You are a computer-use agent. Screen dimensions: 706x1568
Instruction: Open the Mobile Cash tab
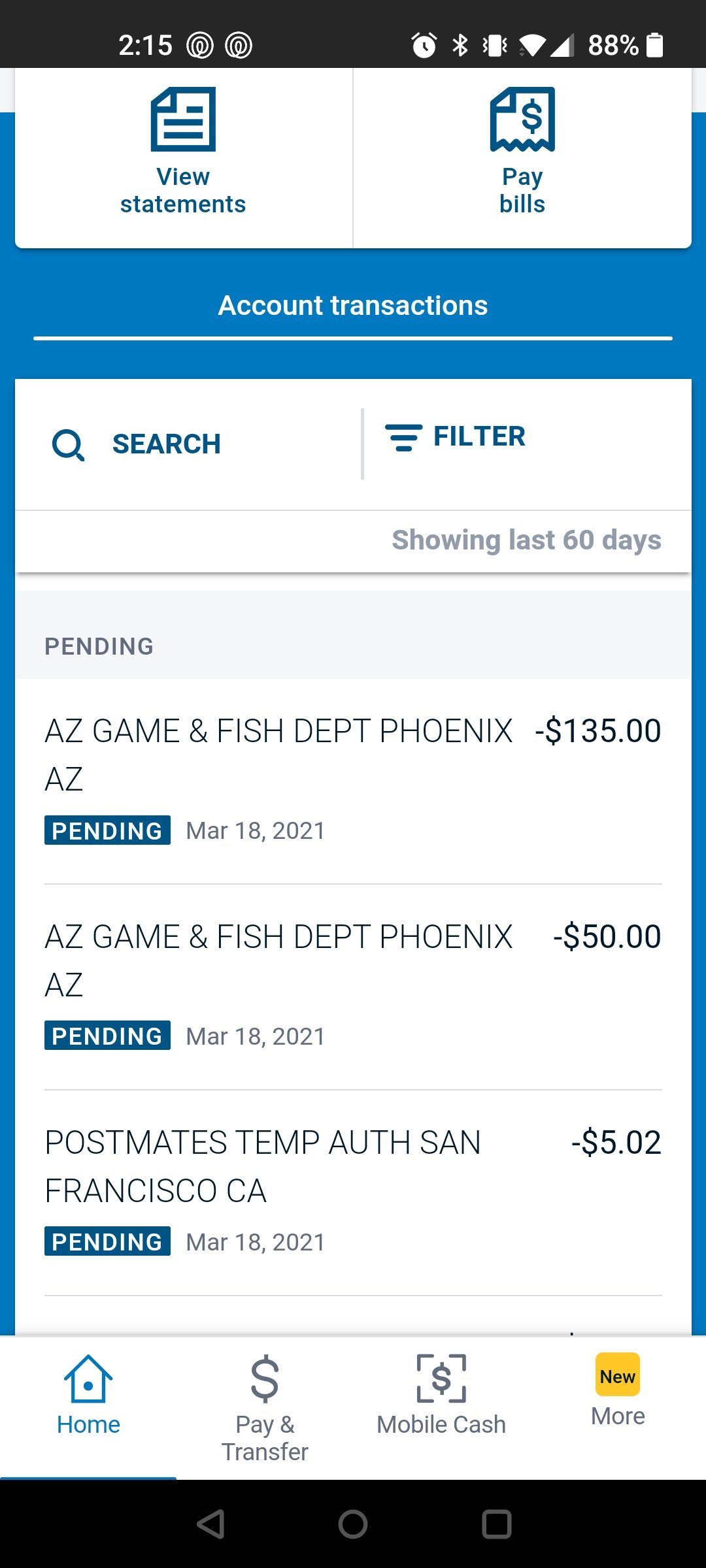[x=441, y=1407]
